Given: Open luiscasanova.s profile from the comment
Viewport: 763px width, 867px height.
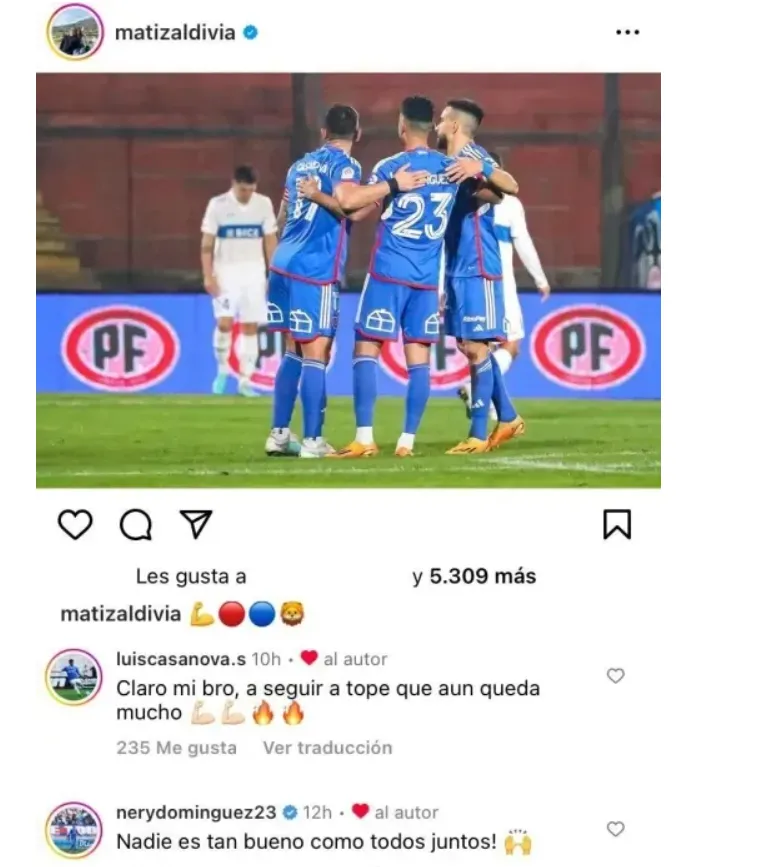Looking at the screenshot, I should point(181,659).
